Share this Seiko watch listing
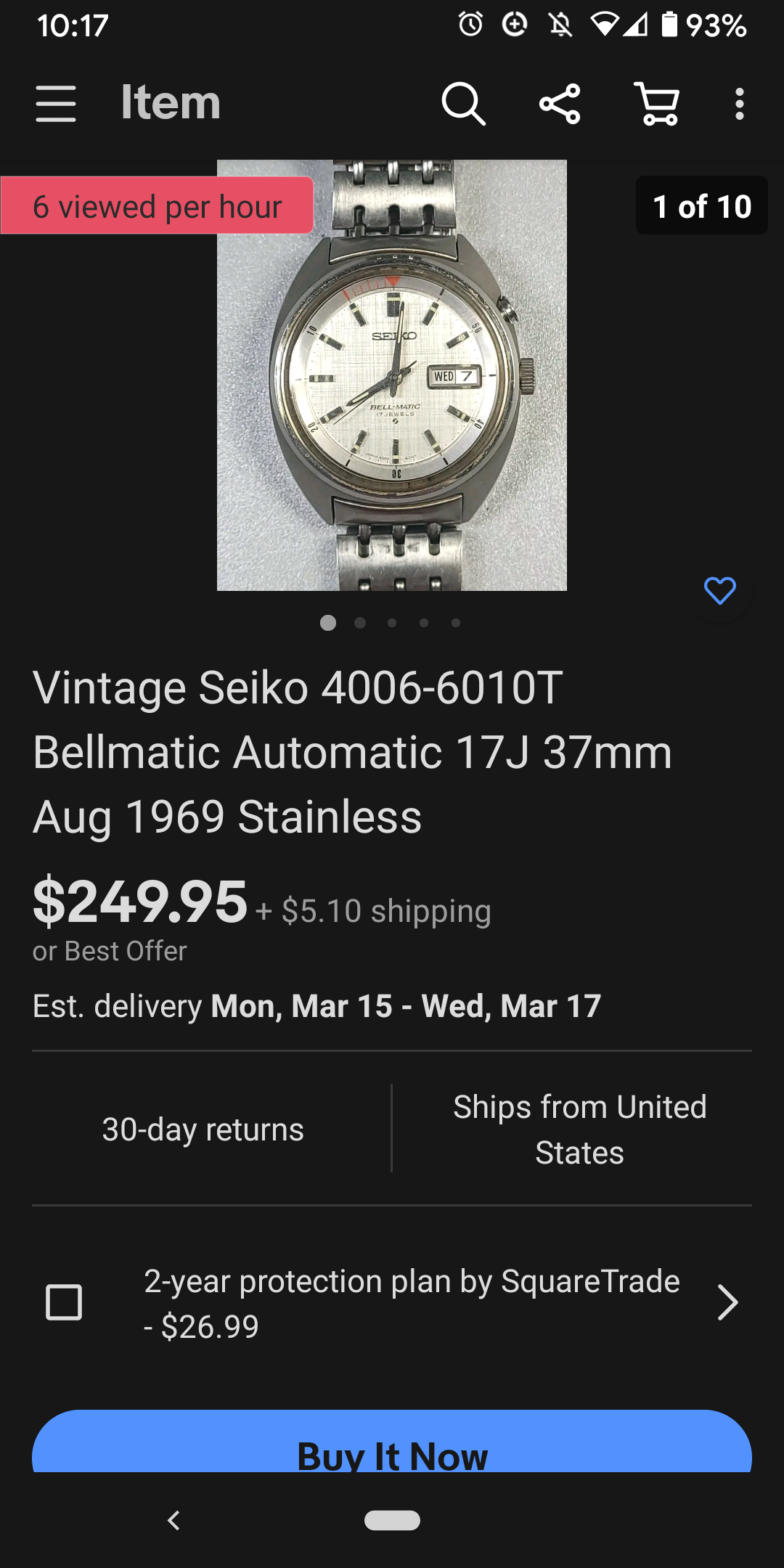 [560, 103]
